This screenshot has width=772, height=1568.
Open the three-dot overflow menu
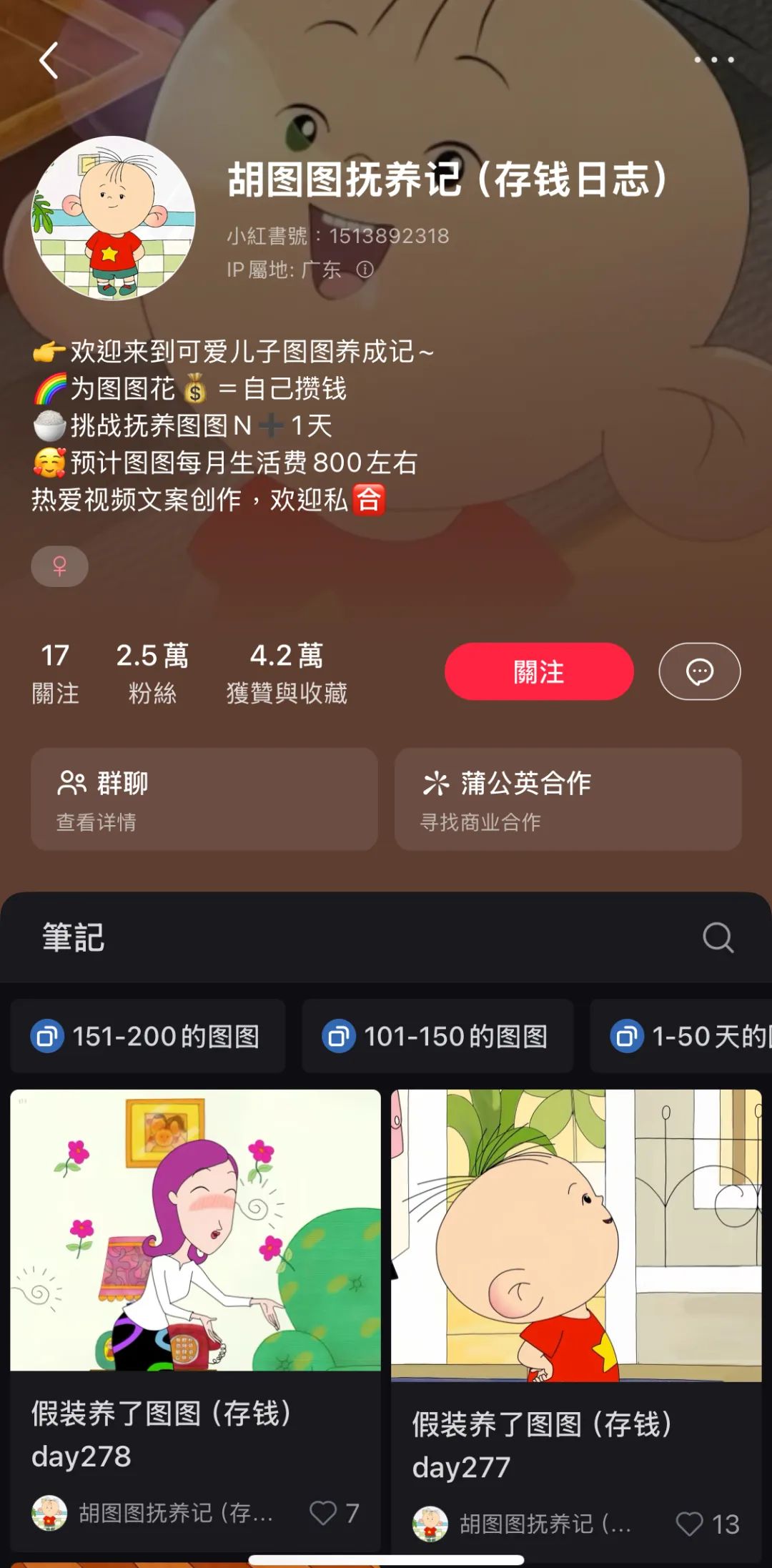(x=714, y=60)
